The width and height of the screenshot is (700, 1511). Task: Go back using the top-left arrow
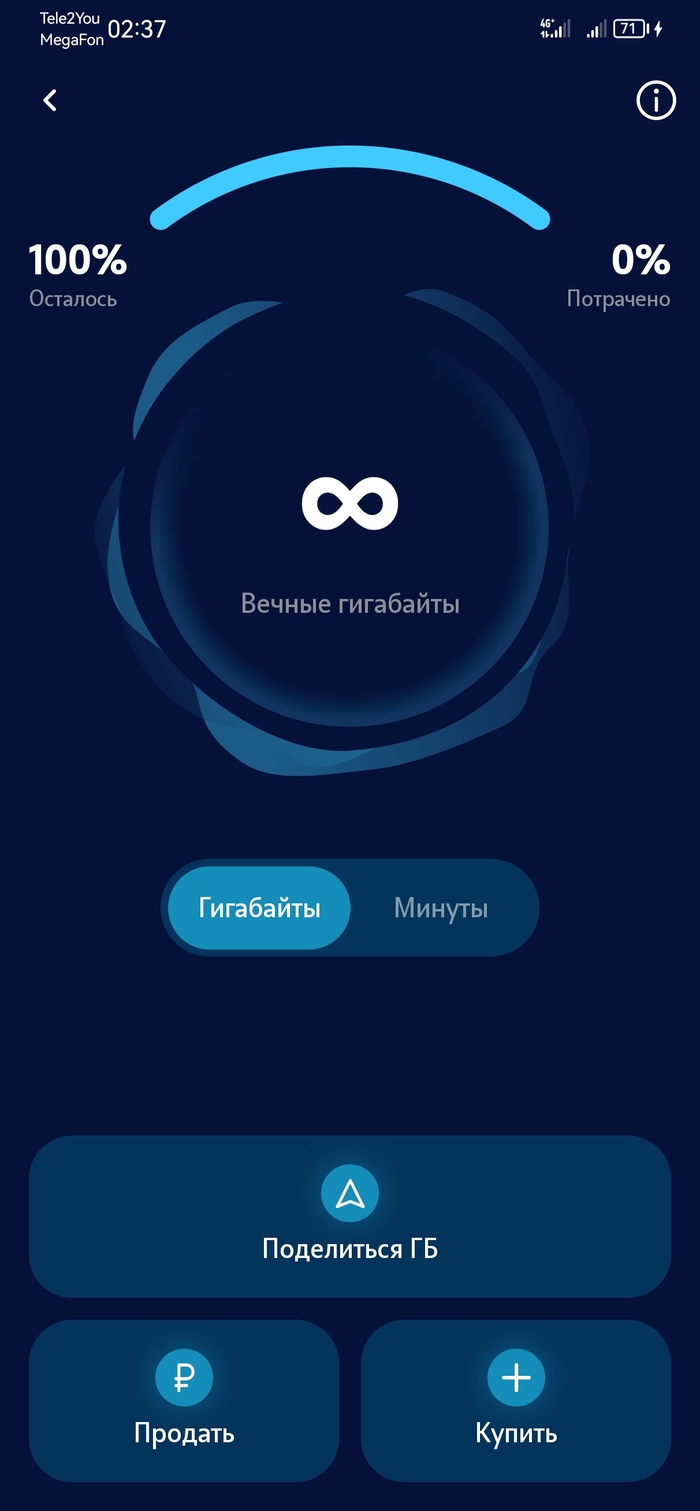tap(50, 100)
